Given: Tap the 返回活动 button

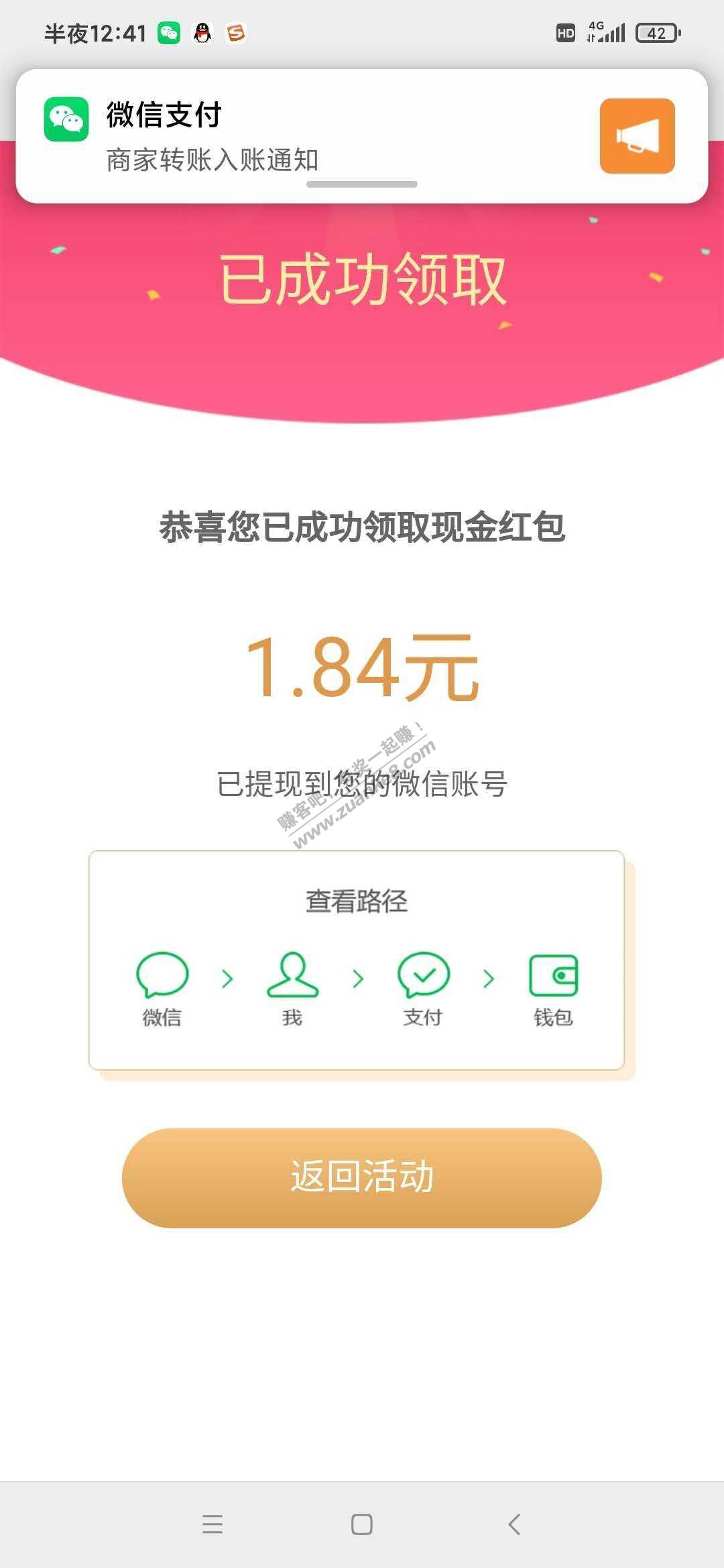Looking at the screenshot, I should click(361, 1177).
